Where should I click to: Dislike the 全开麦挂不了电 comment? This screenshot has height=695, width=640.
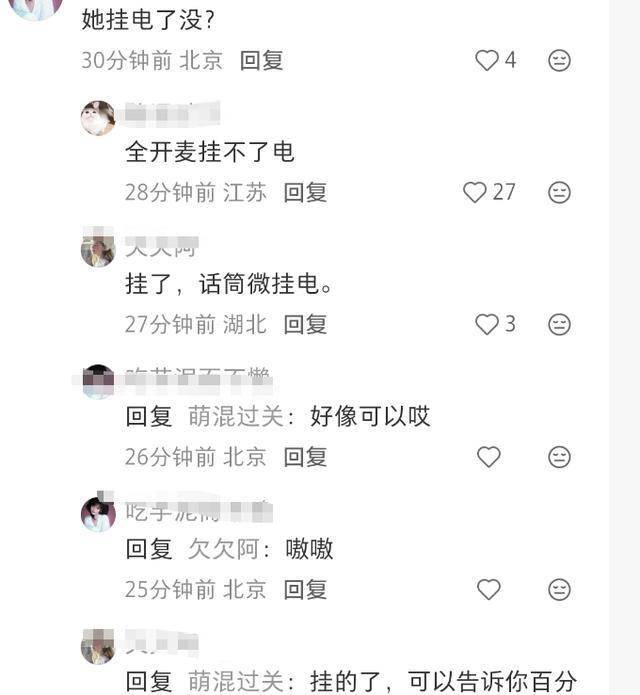[x=560, y=192]
